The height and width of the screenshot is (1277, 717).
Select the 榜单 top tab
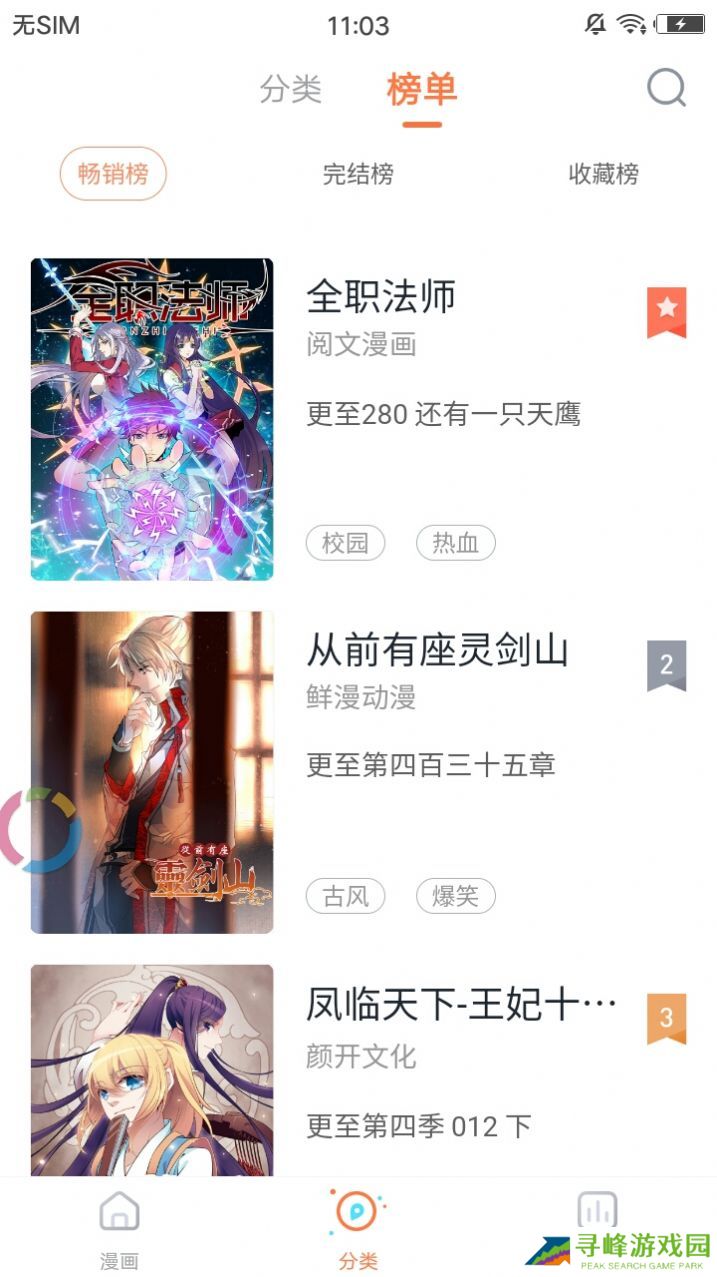pos(422,90)
